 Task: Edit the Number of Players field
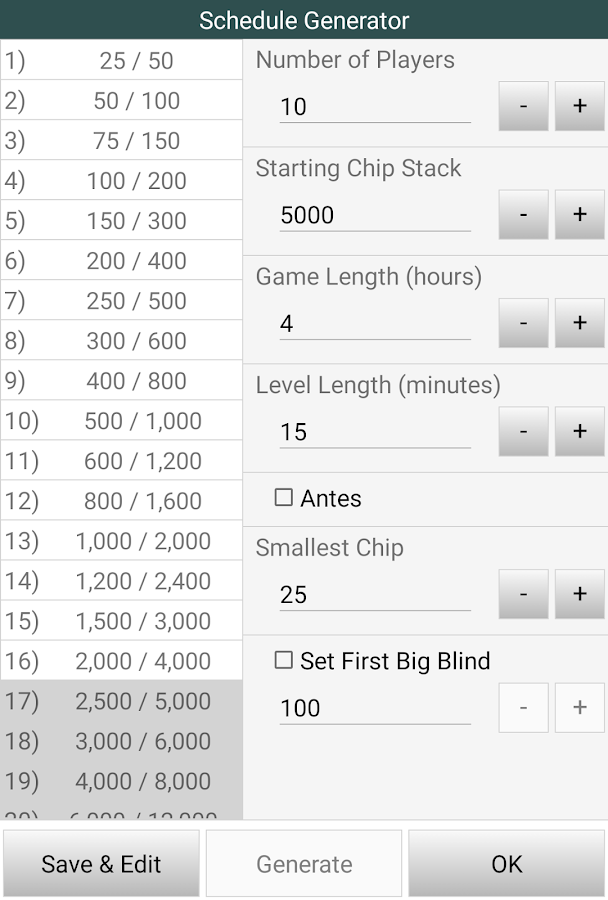tap(374, 107)
